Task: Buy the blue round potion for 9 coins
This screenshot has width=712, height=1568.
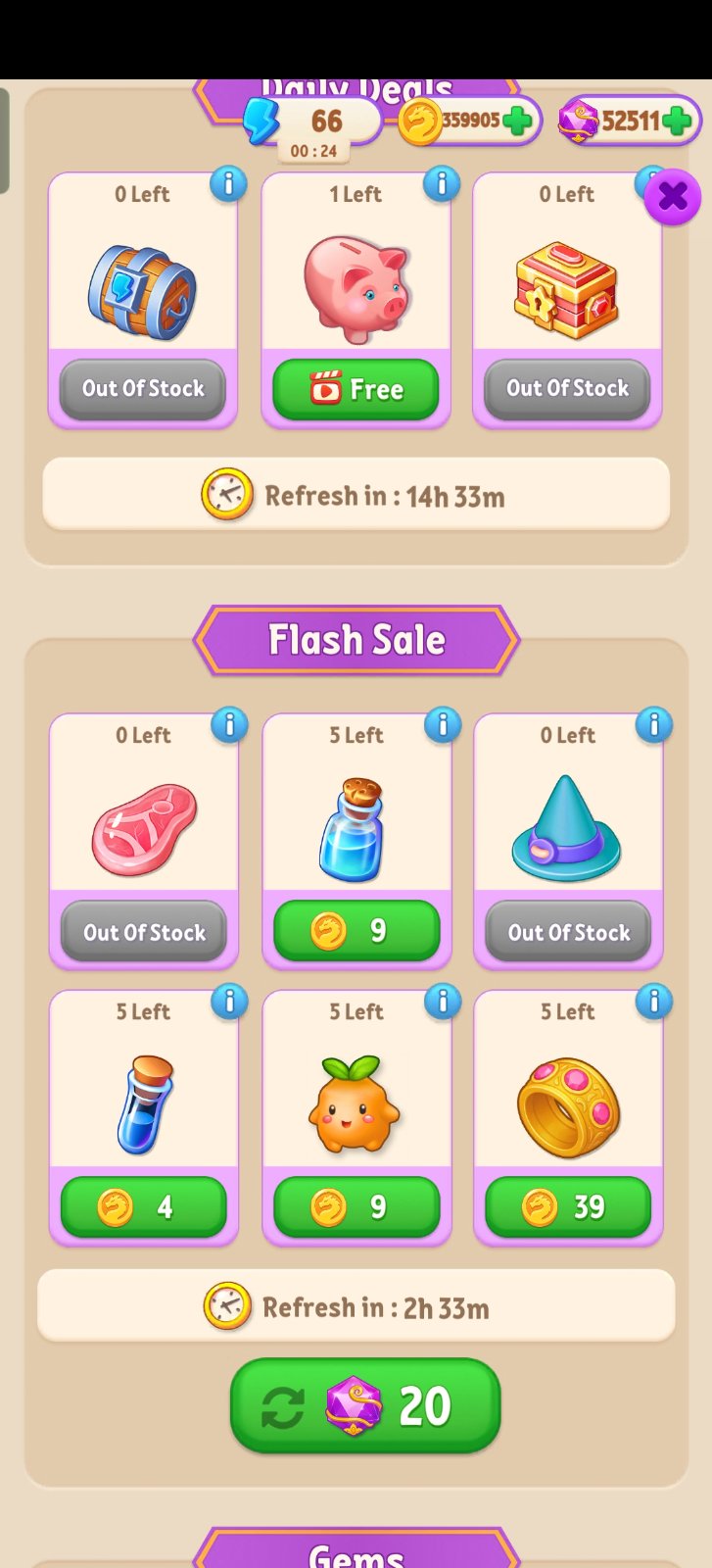Action: 356,930
